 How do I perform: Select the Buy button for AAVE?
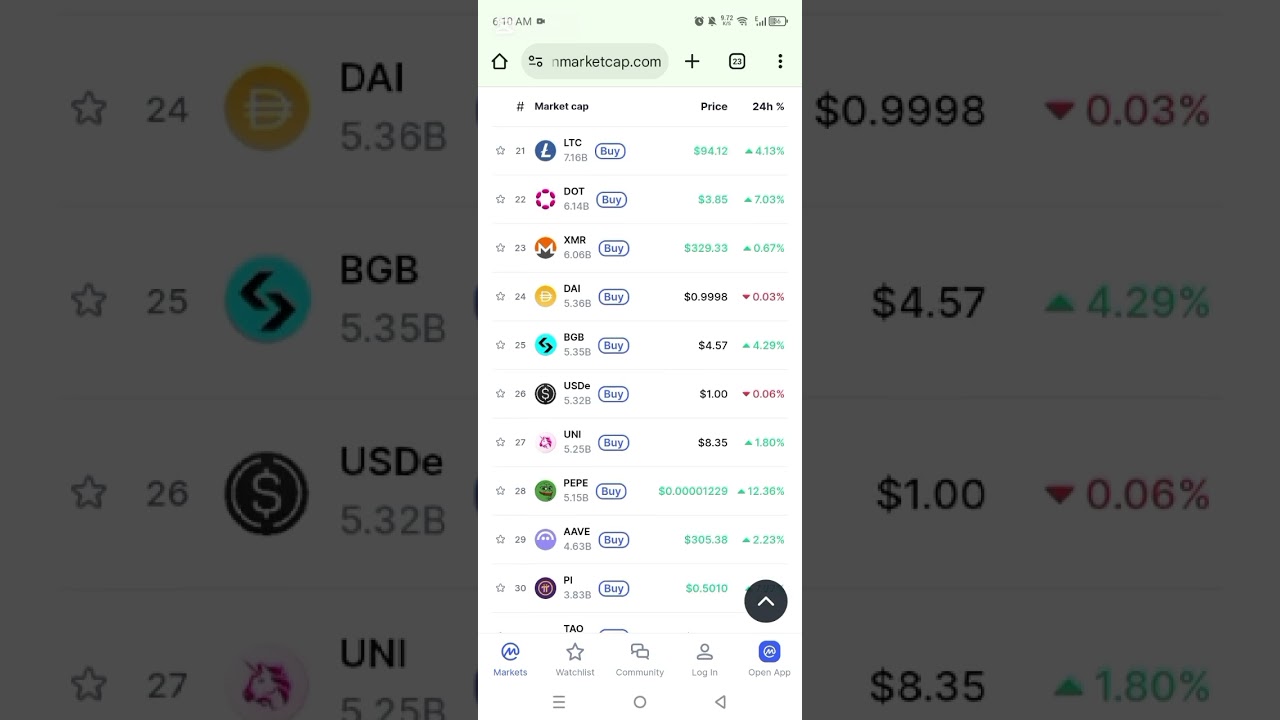[x=613, y=540]
